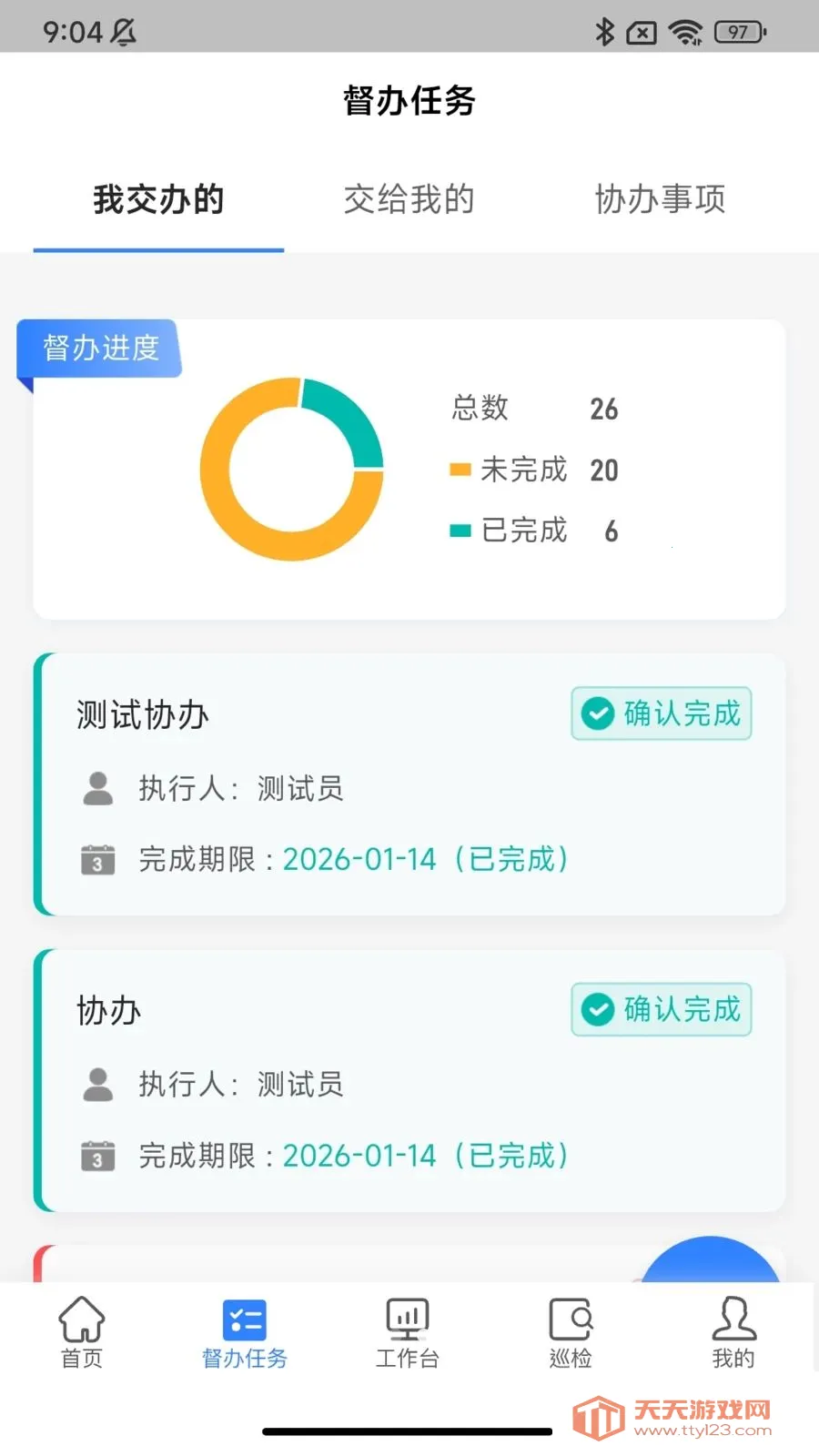Screen dimensions: 819x1456
Task: Go to the 首页 home tab
Action: point(82,1332)
